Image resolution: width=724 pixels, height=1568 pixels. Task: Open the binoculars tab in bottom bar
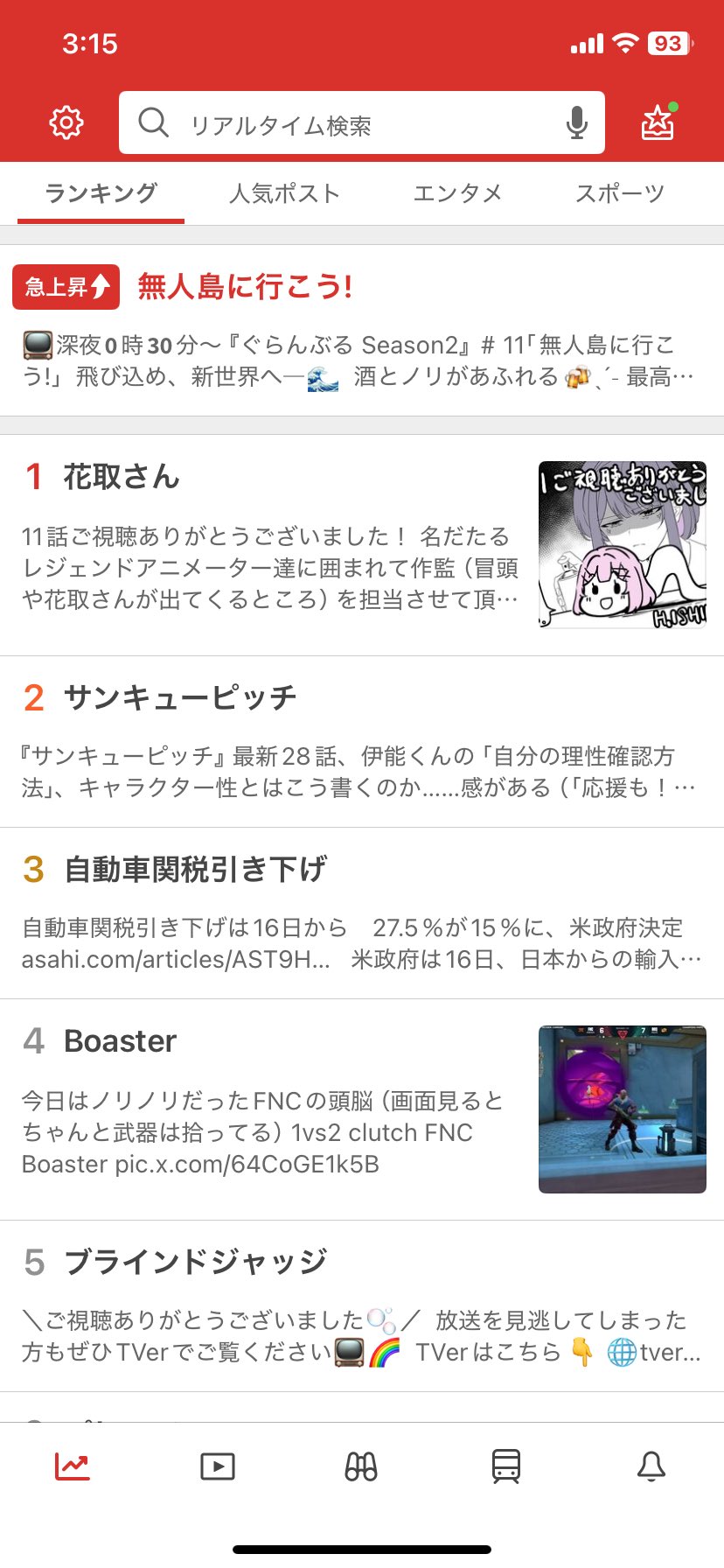click(x=361, y=1466)
